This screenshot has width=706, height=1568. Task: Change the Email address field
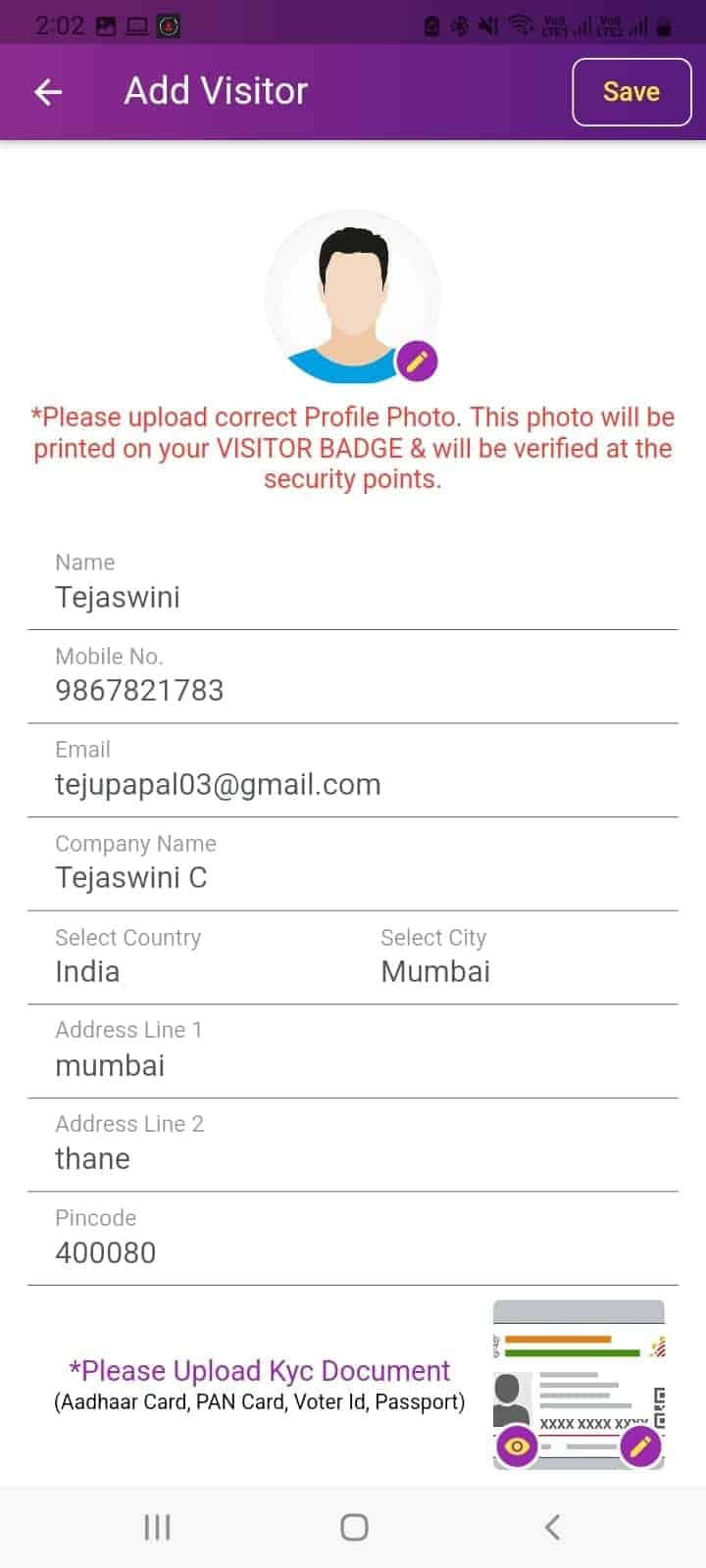coord(353,784)
